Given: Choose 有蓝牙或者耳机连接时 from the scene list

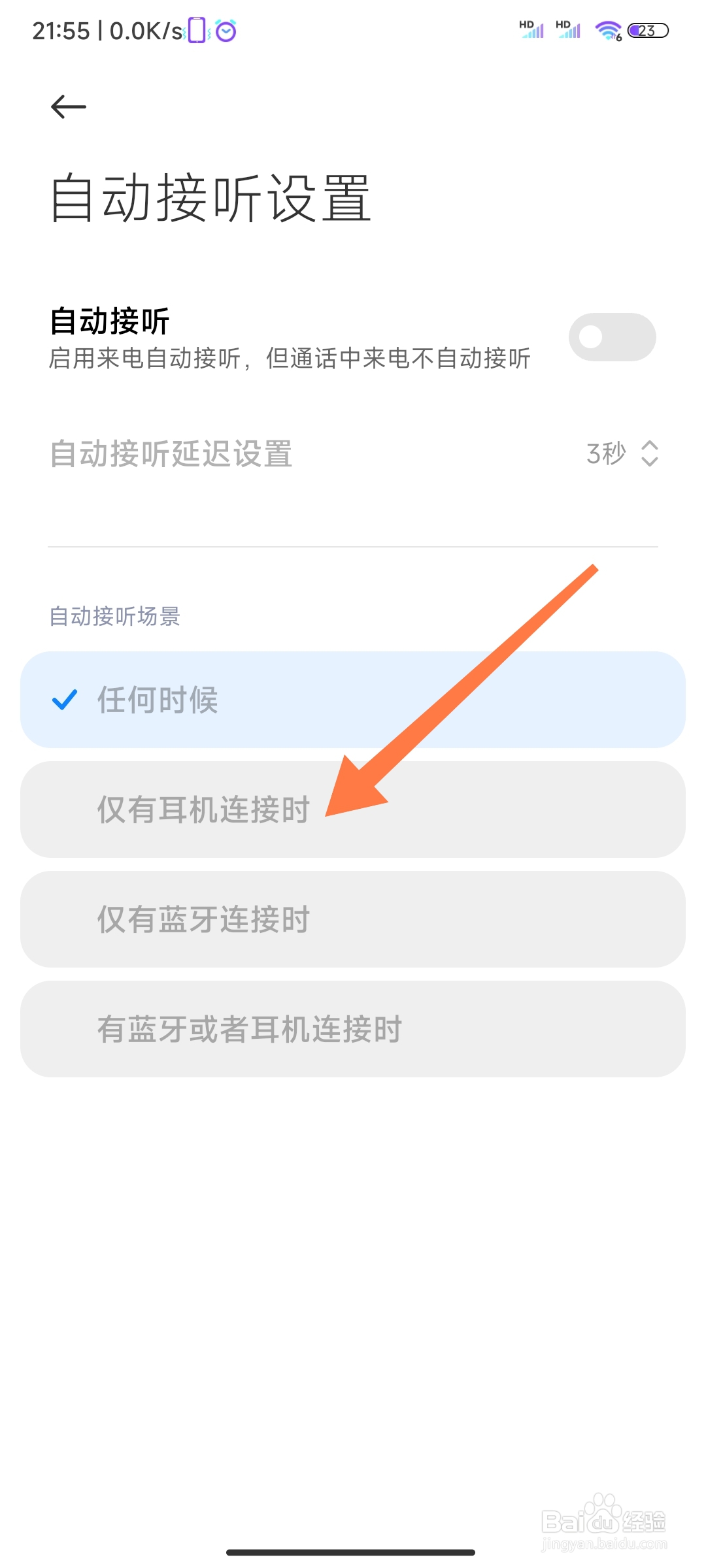Looking at the screenshot, I should pyautogui.click(x=353, y=1029).
